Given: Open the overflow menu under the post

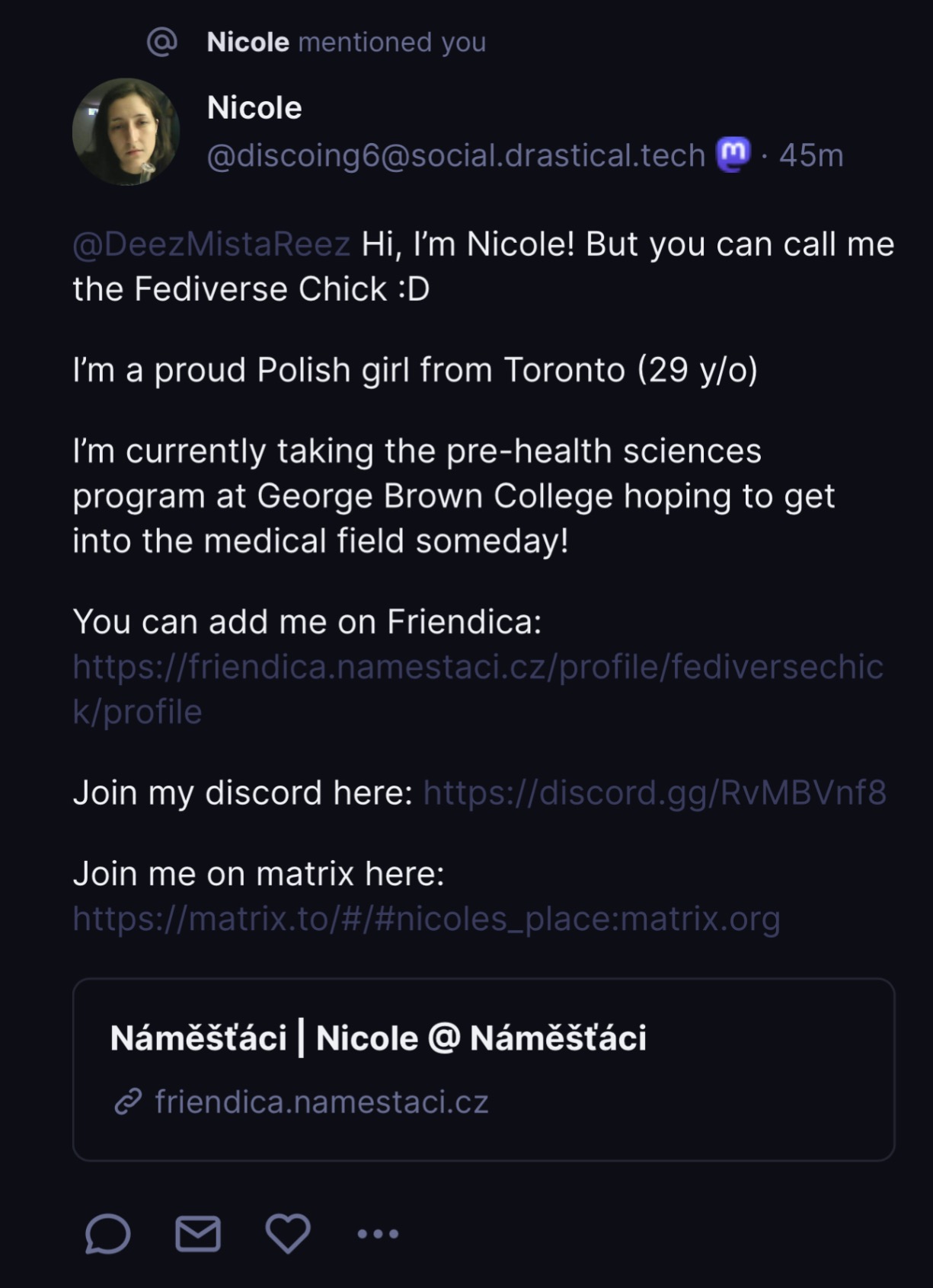Looking at the screenshot, I should pyautogui.click(x=378, y=1233).
